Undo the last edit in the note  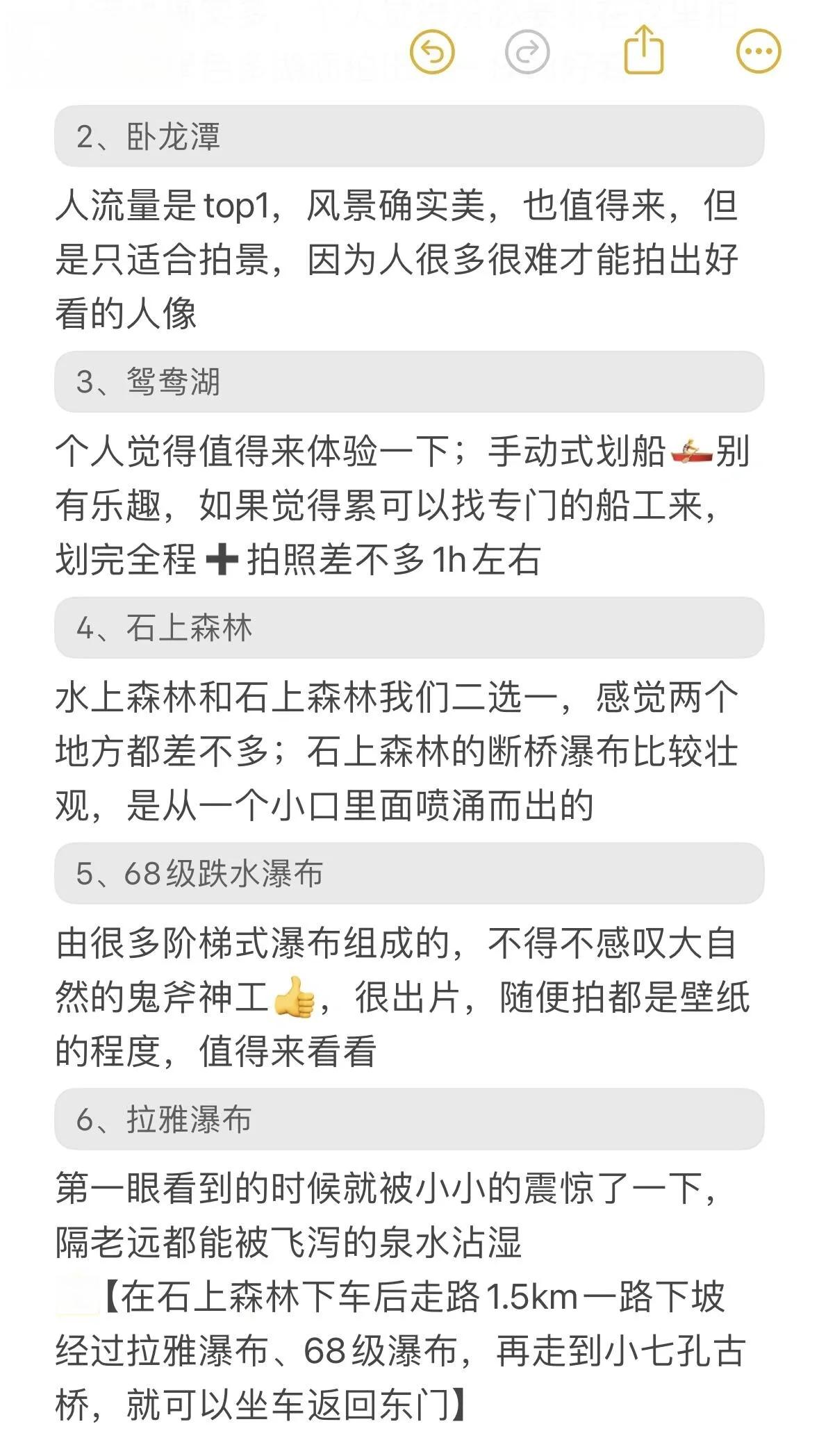pos(432,51)
